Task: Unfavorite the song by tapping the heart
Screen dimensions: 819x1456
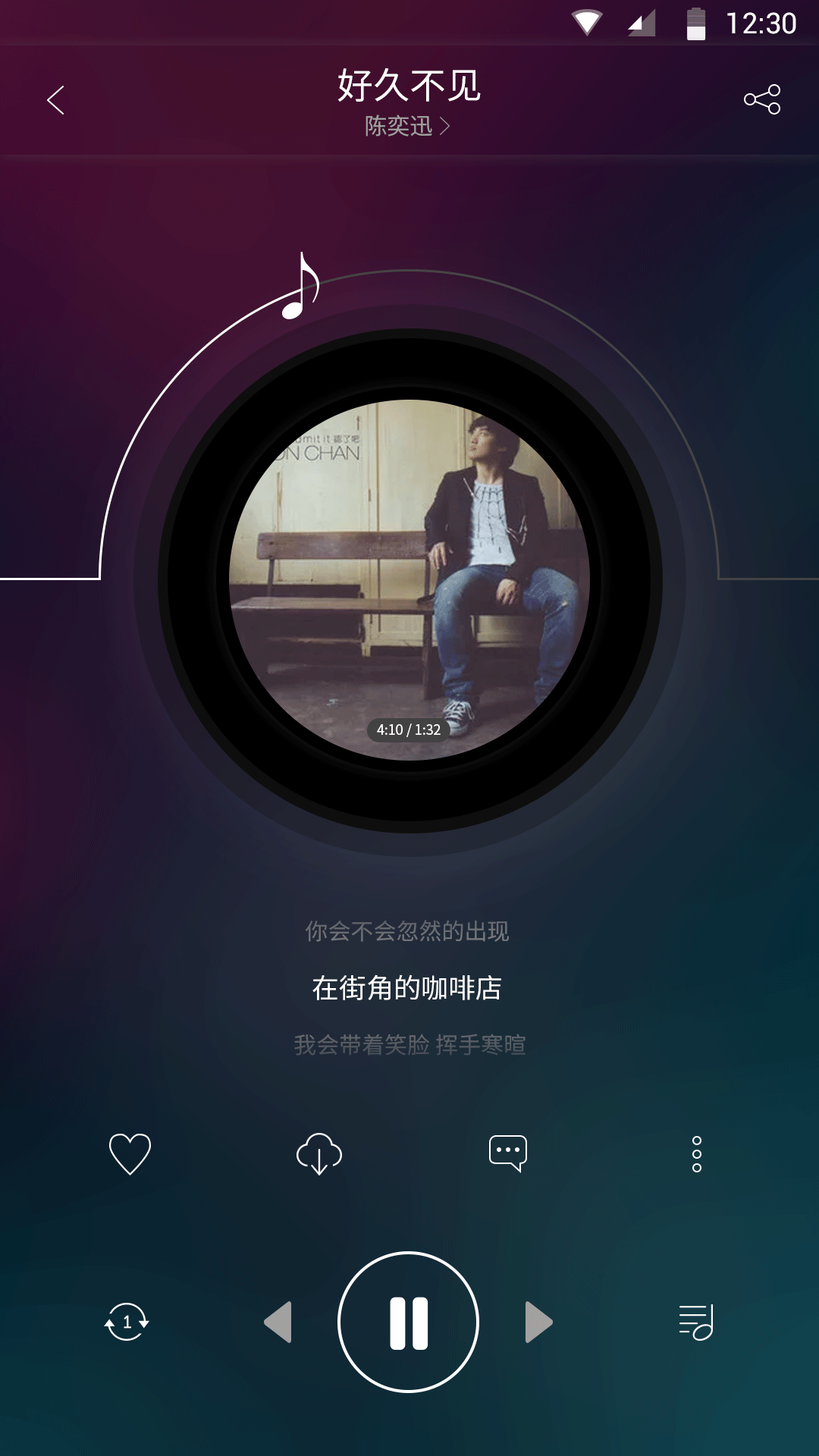Action: pyautogui.click(x=130, y=1155)
